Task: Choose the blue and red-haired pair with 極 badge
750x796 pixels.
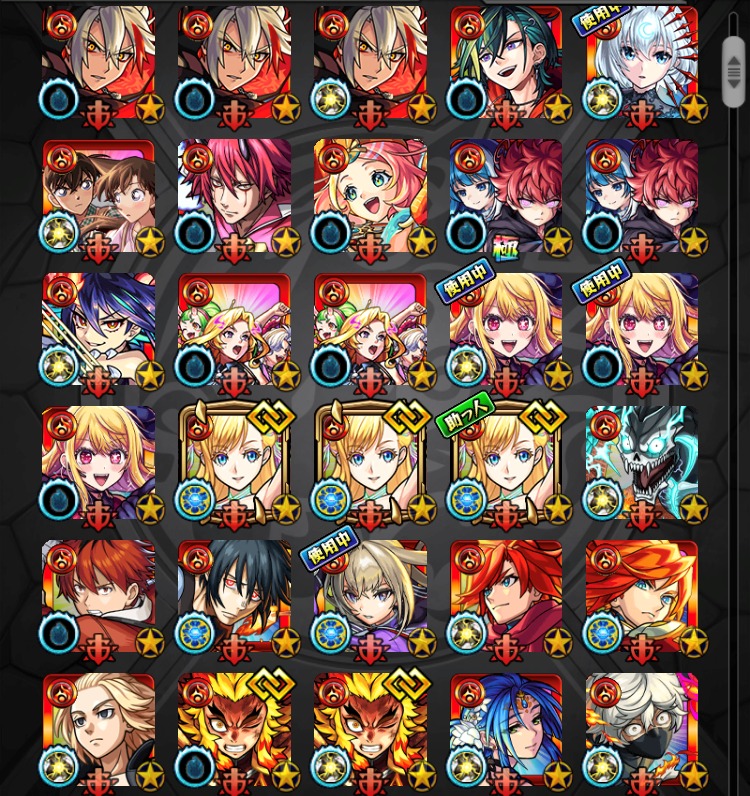Action: click(506, 196)
